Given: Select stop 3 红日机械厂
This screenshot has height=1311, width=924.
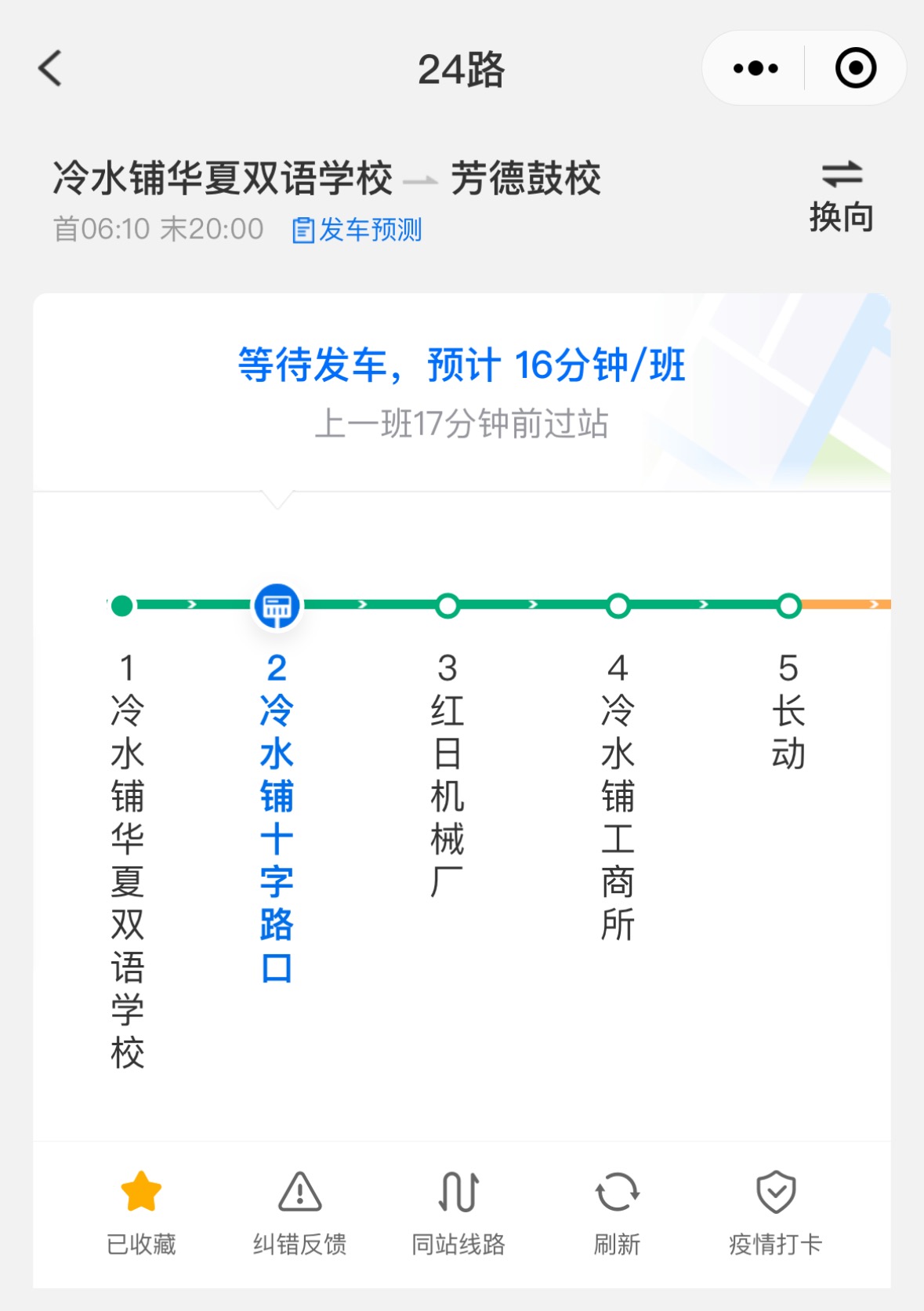Looking at the screenshot, I should point(447,772).
